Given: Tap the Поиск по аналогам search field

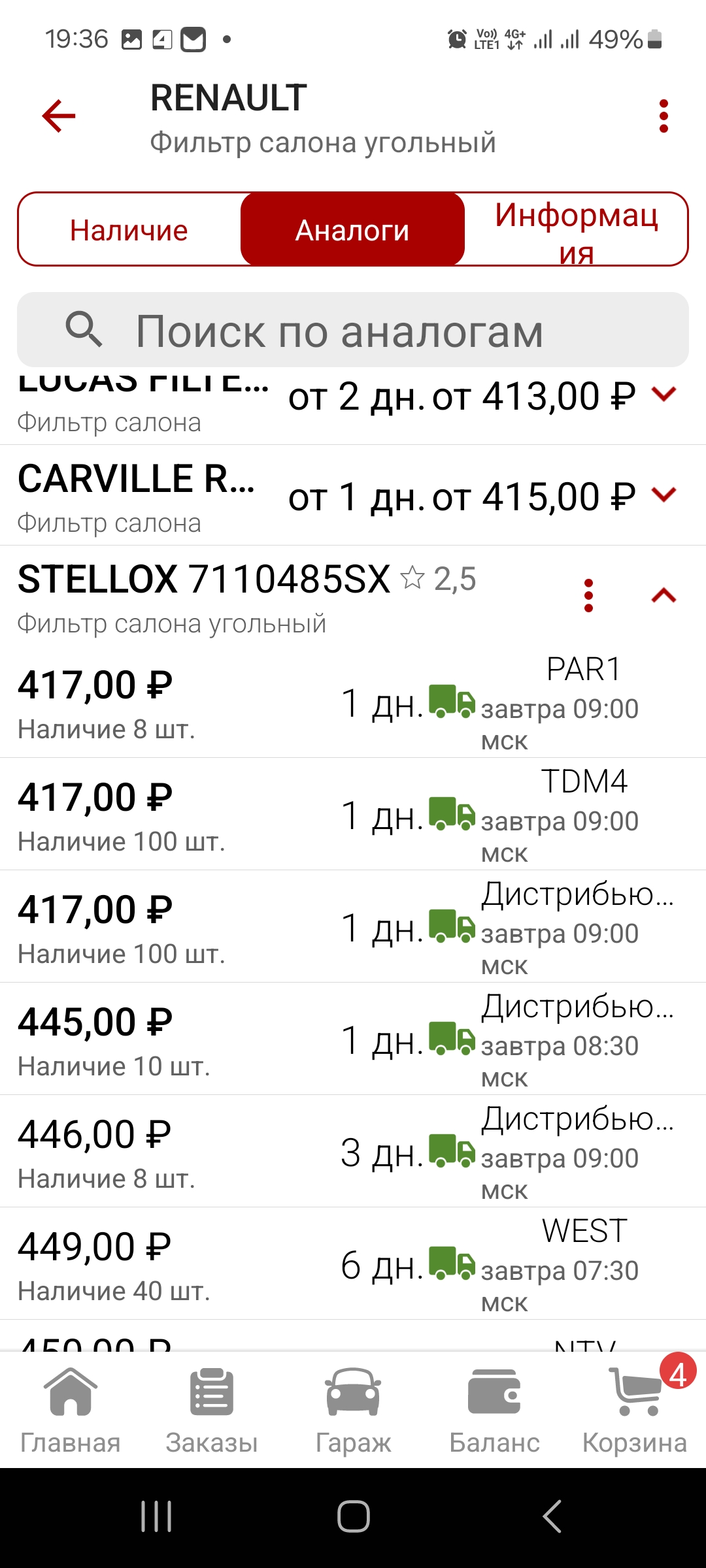Looking at the screenshot, I should point(353,330).
